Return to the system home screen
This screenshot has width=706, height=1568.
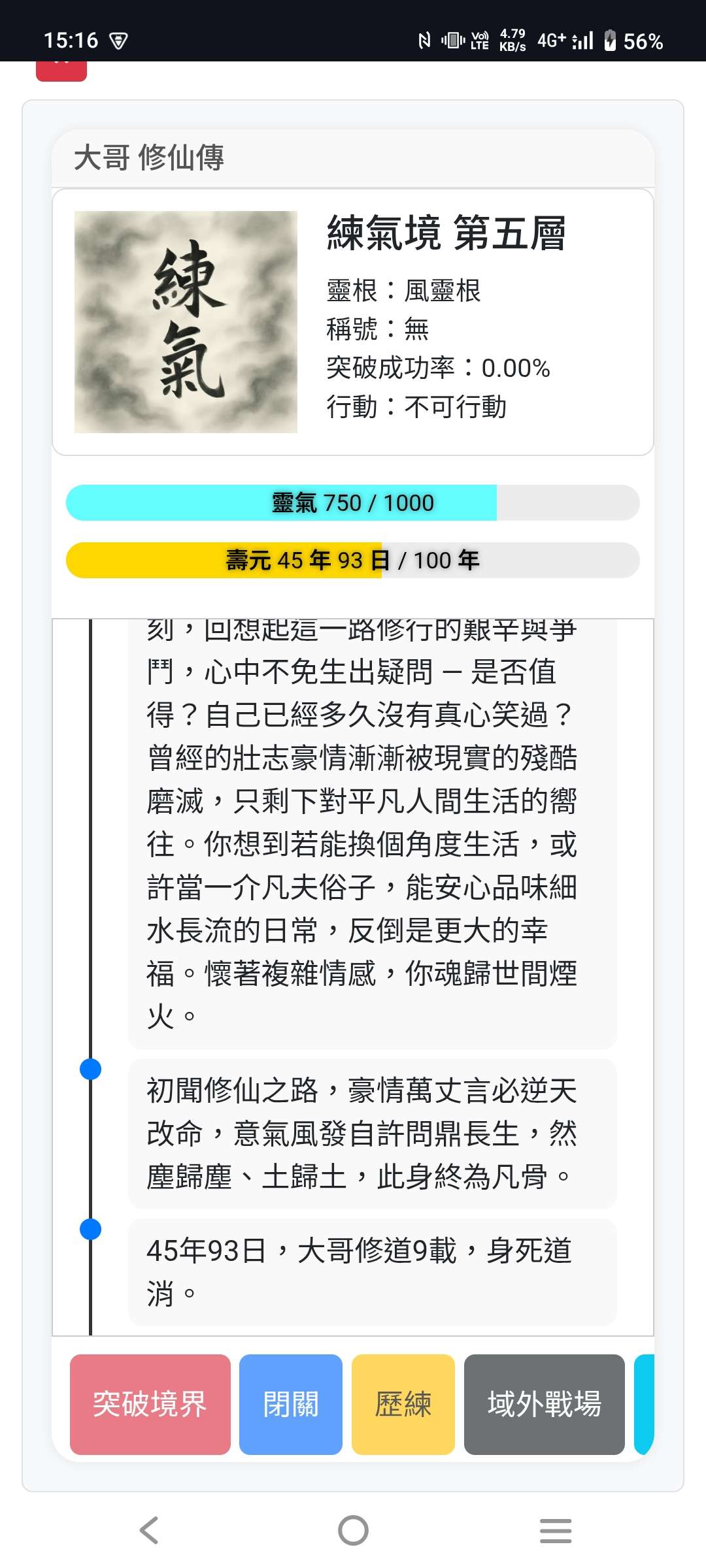click(353, 1530)
